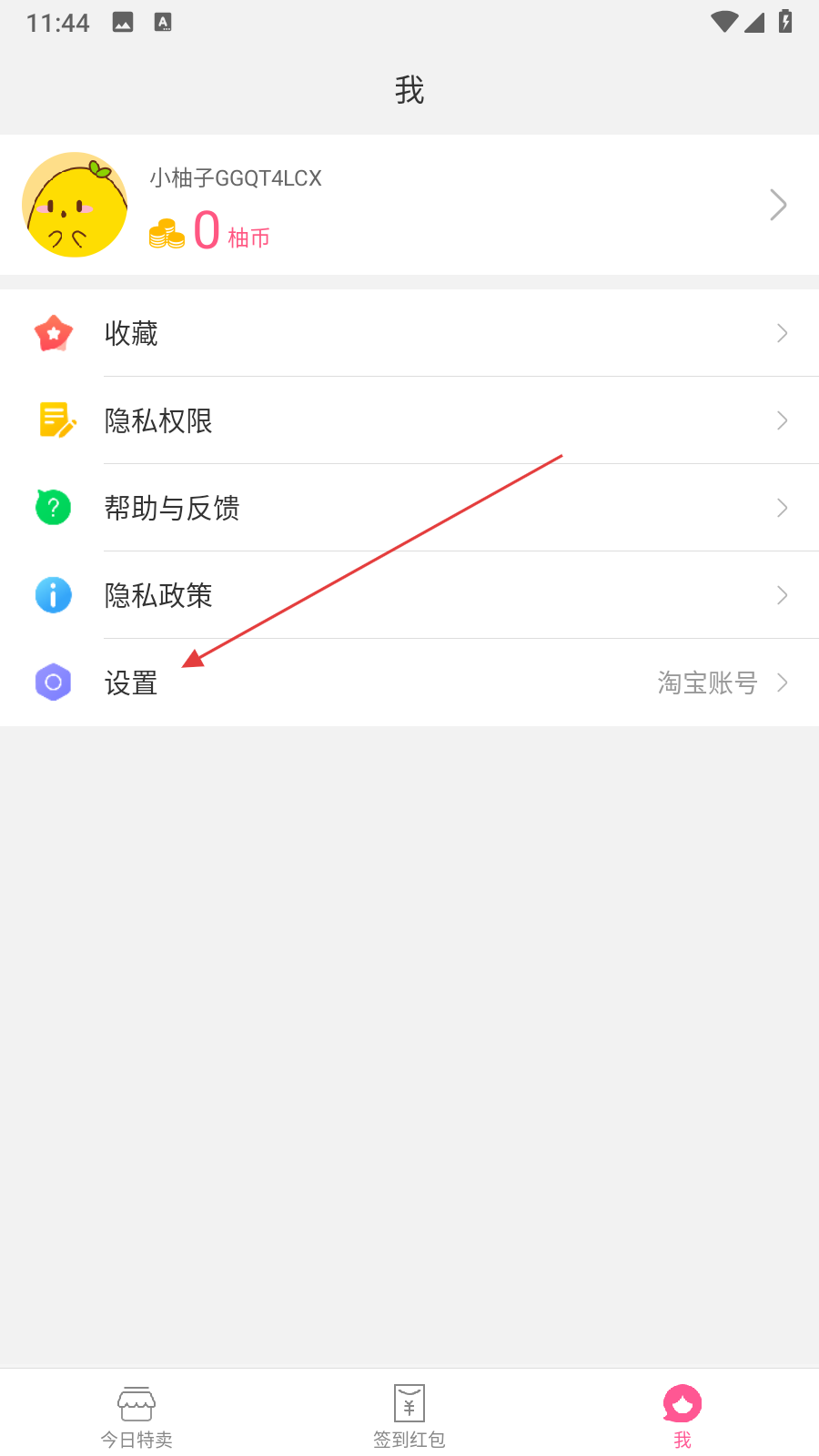The height and width of the screenshot is (1456, 819).
Task: Switch to the 今日特卖 tab
Action: pos(136,1416)
